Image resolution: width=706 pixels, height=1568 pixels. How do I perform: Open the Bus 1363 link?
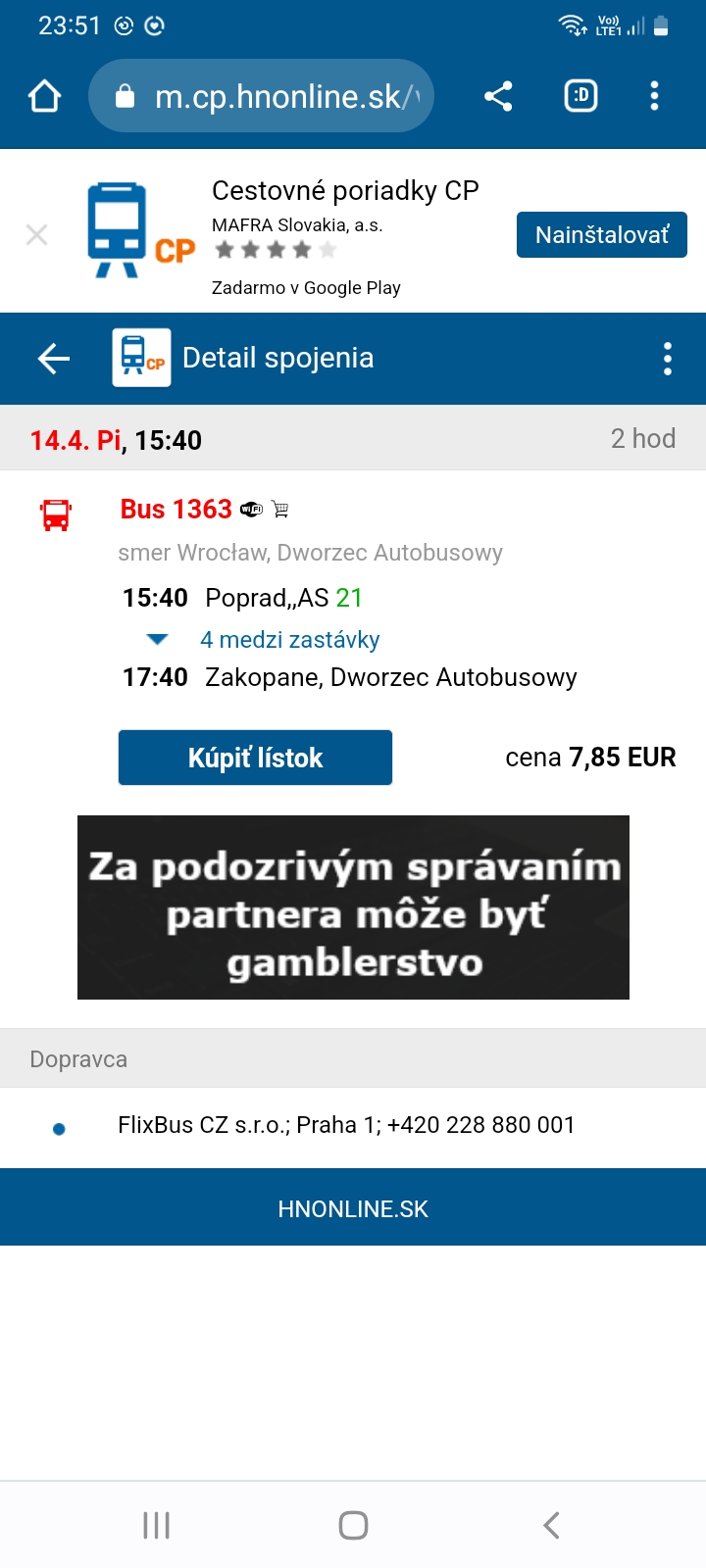tap(176, 510)
